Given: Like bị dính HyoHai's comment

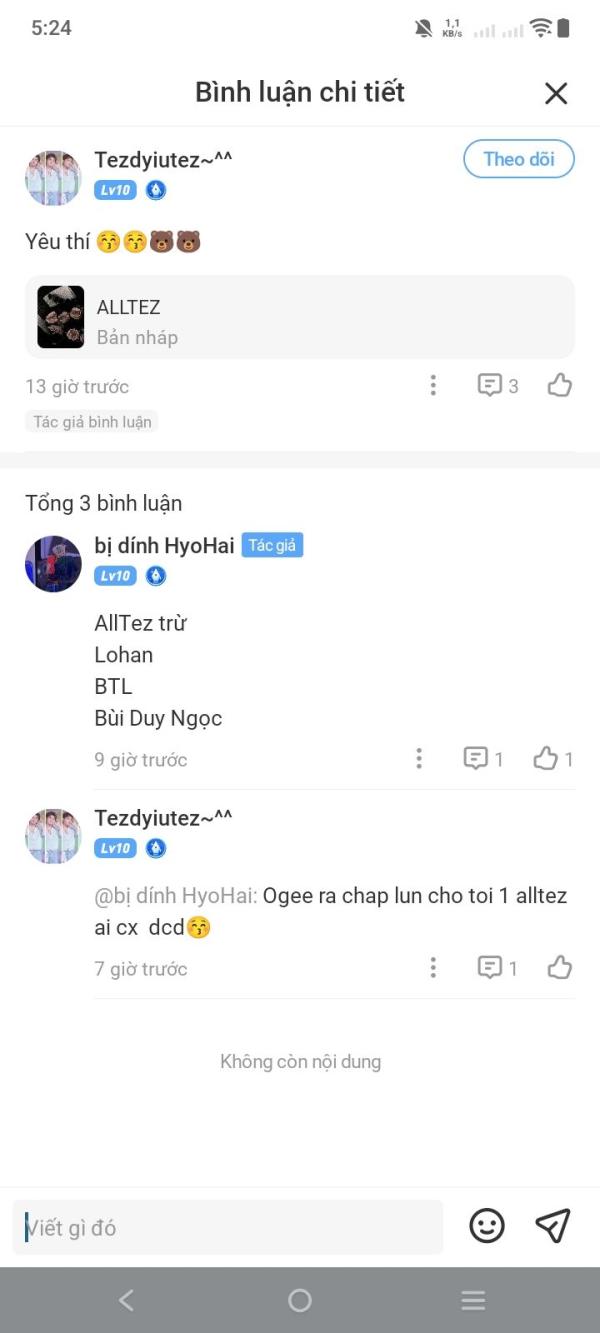Looking at the screenshot, I should (553, 759).
